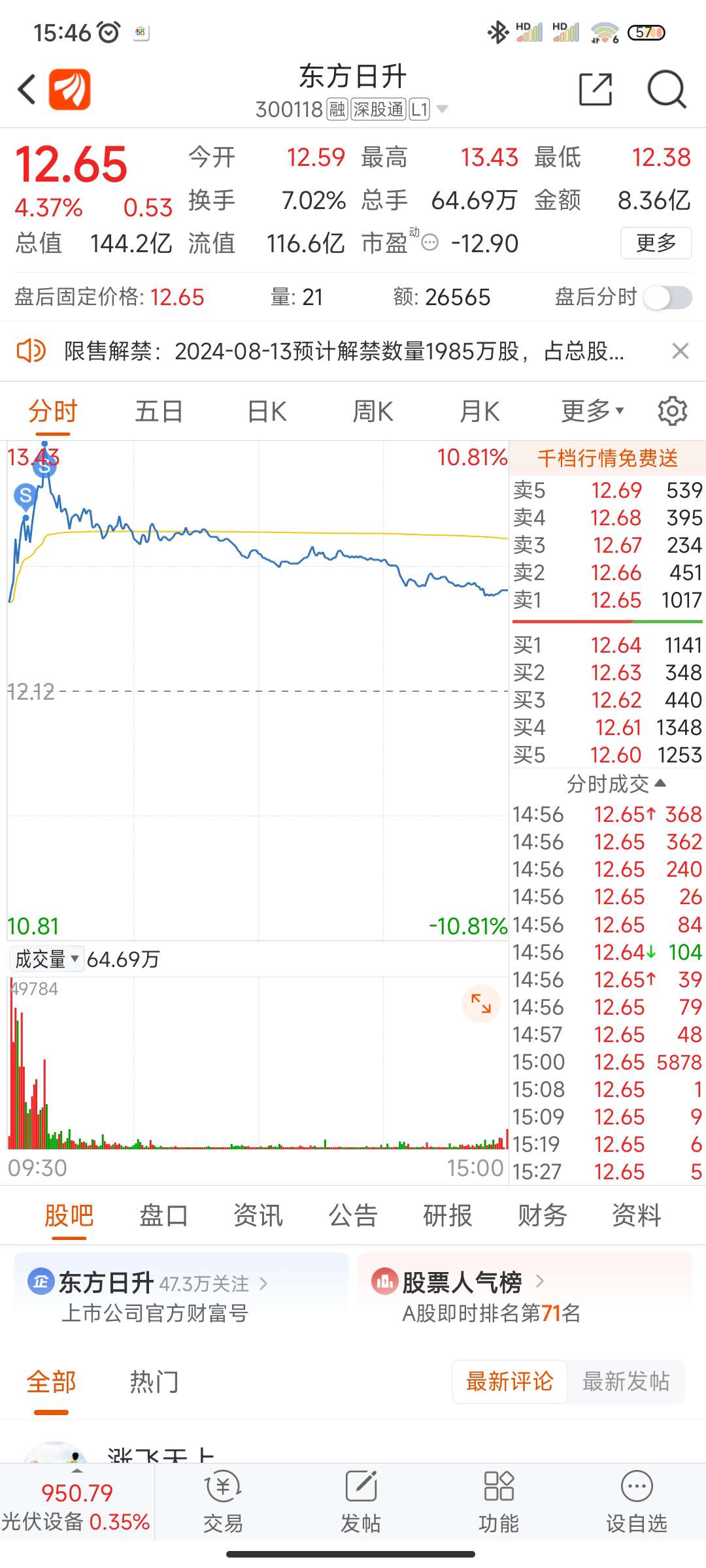Open 股票人气榜 ranking card

[x=525, y=1296]
